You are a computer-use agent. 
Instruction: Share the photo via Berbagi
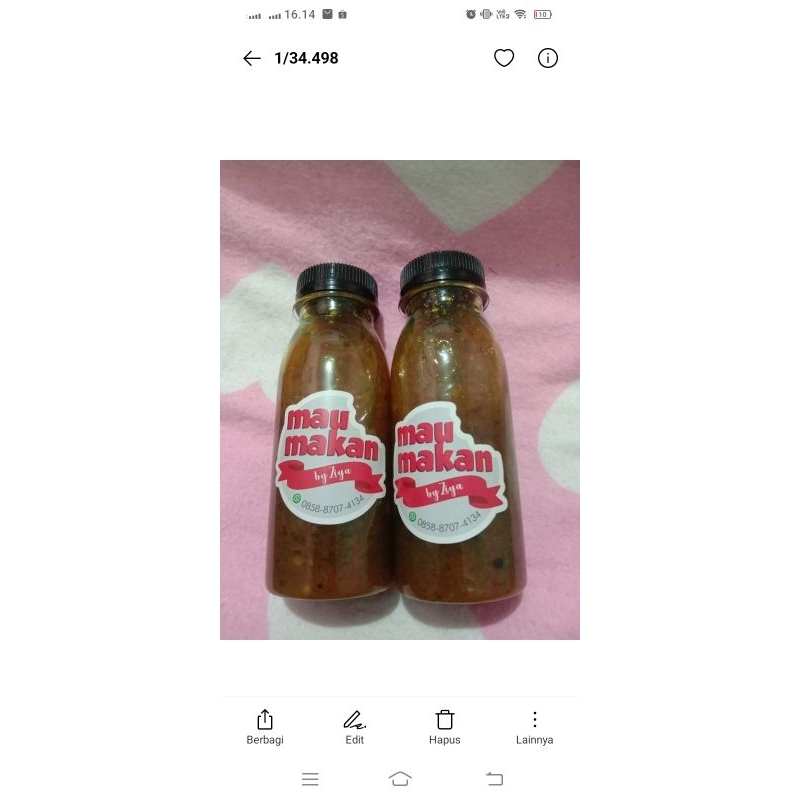coord(265,727)
